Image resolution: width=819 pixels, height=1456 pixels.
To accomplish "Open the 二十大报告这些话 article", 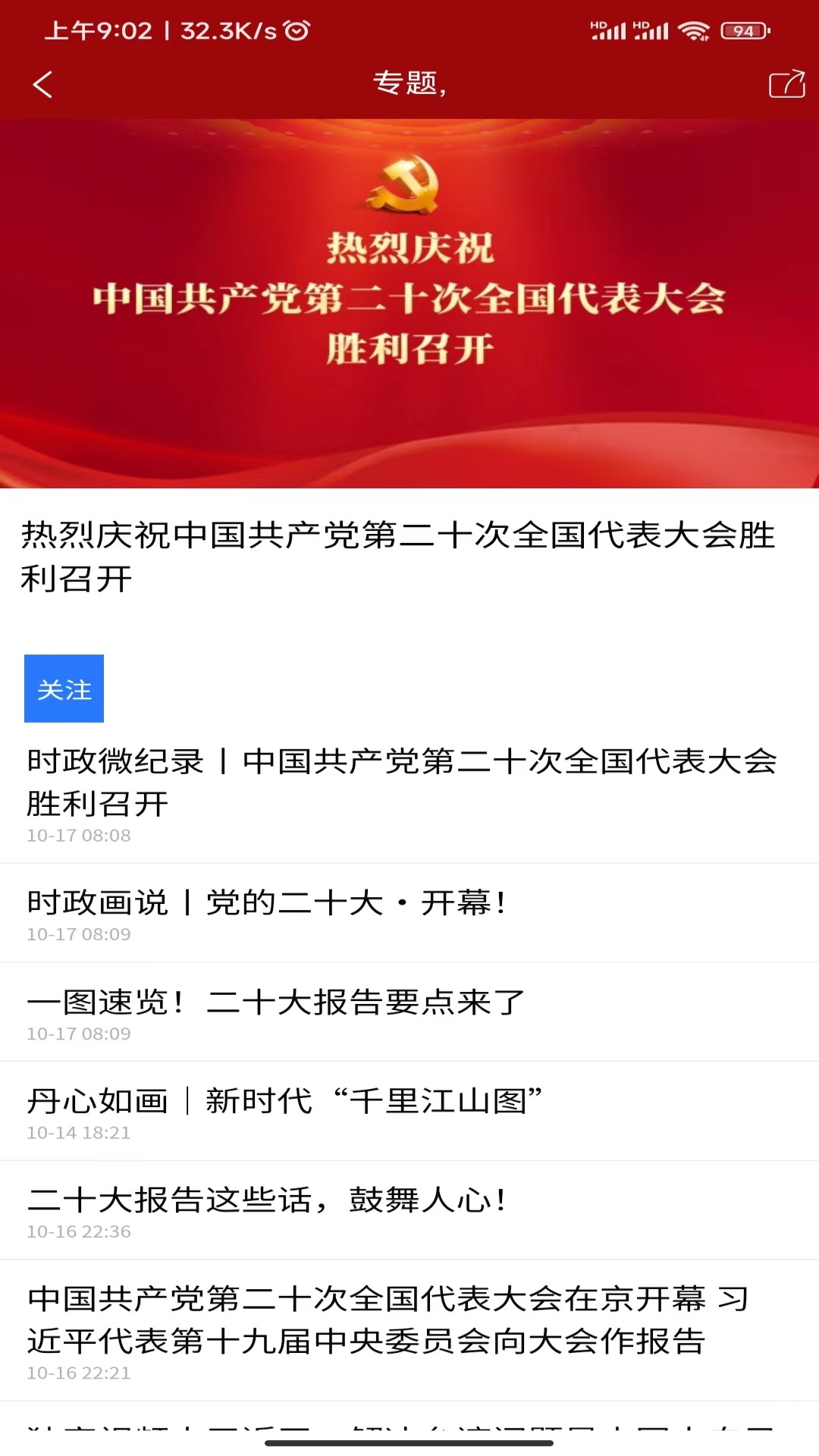I will (x=269, y=1200).
